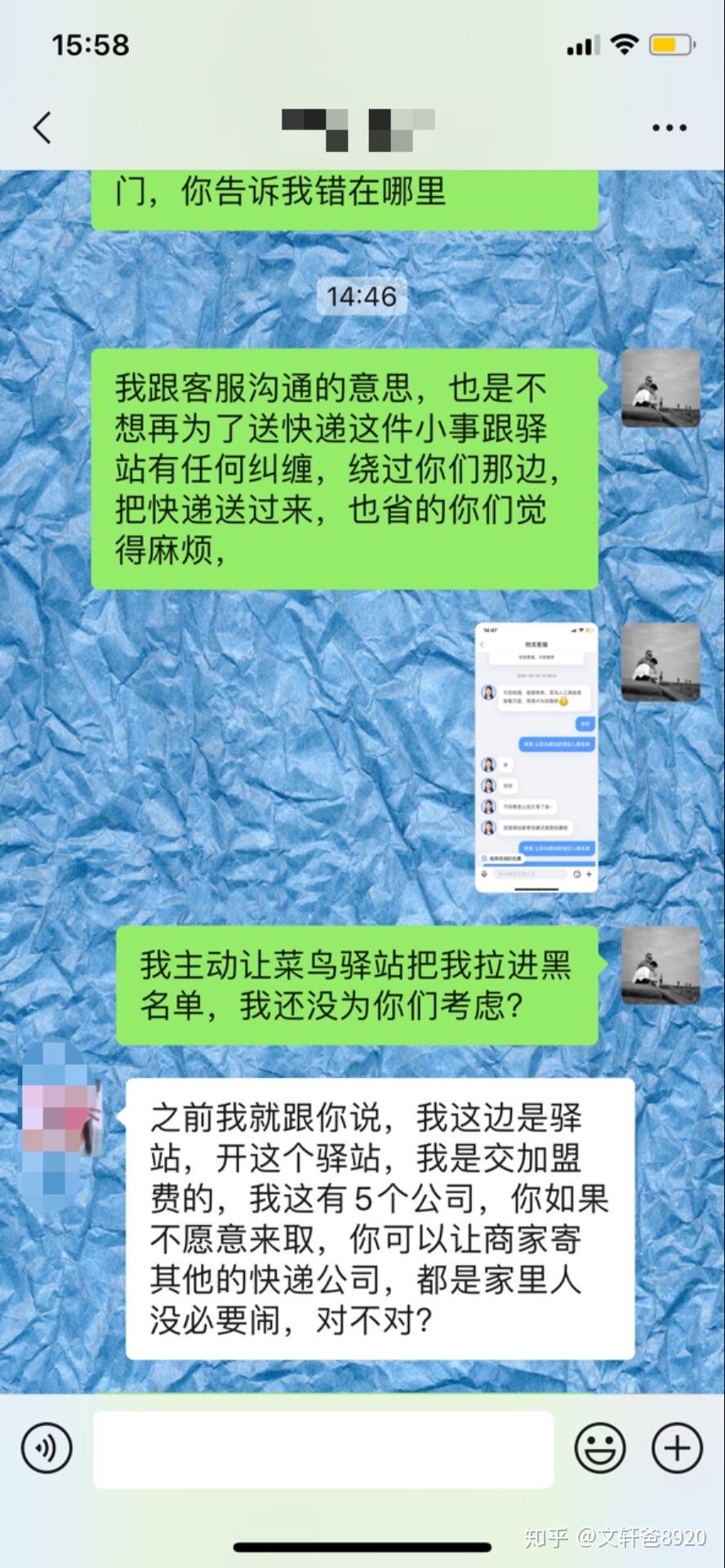Screen dimensions: 725x1568
Task: Open the three-dot chat options menu
Action: pos(669,128)
